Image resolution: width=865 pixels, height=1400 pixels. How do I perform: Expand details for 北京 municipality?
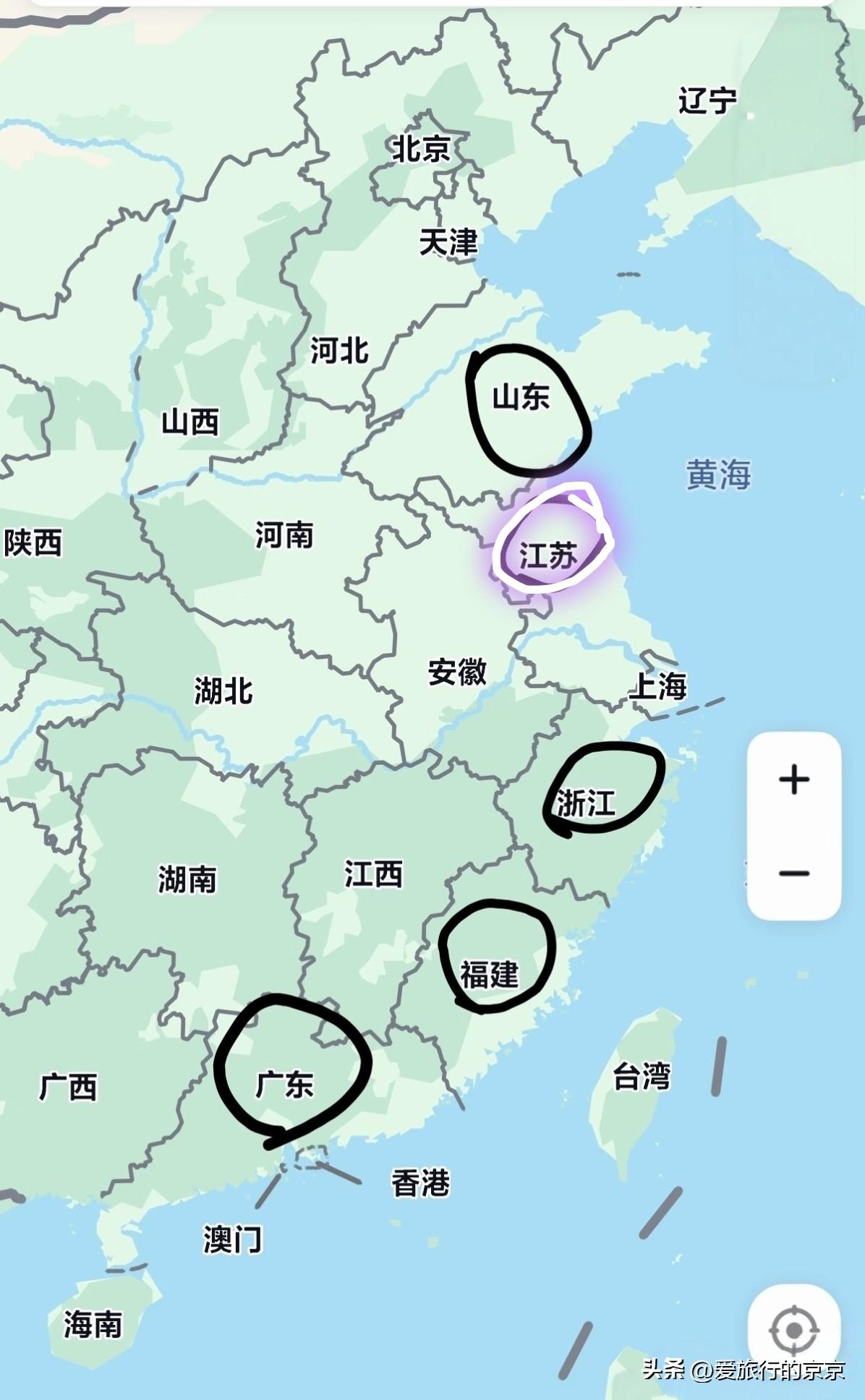click(x=422, y=147)
